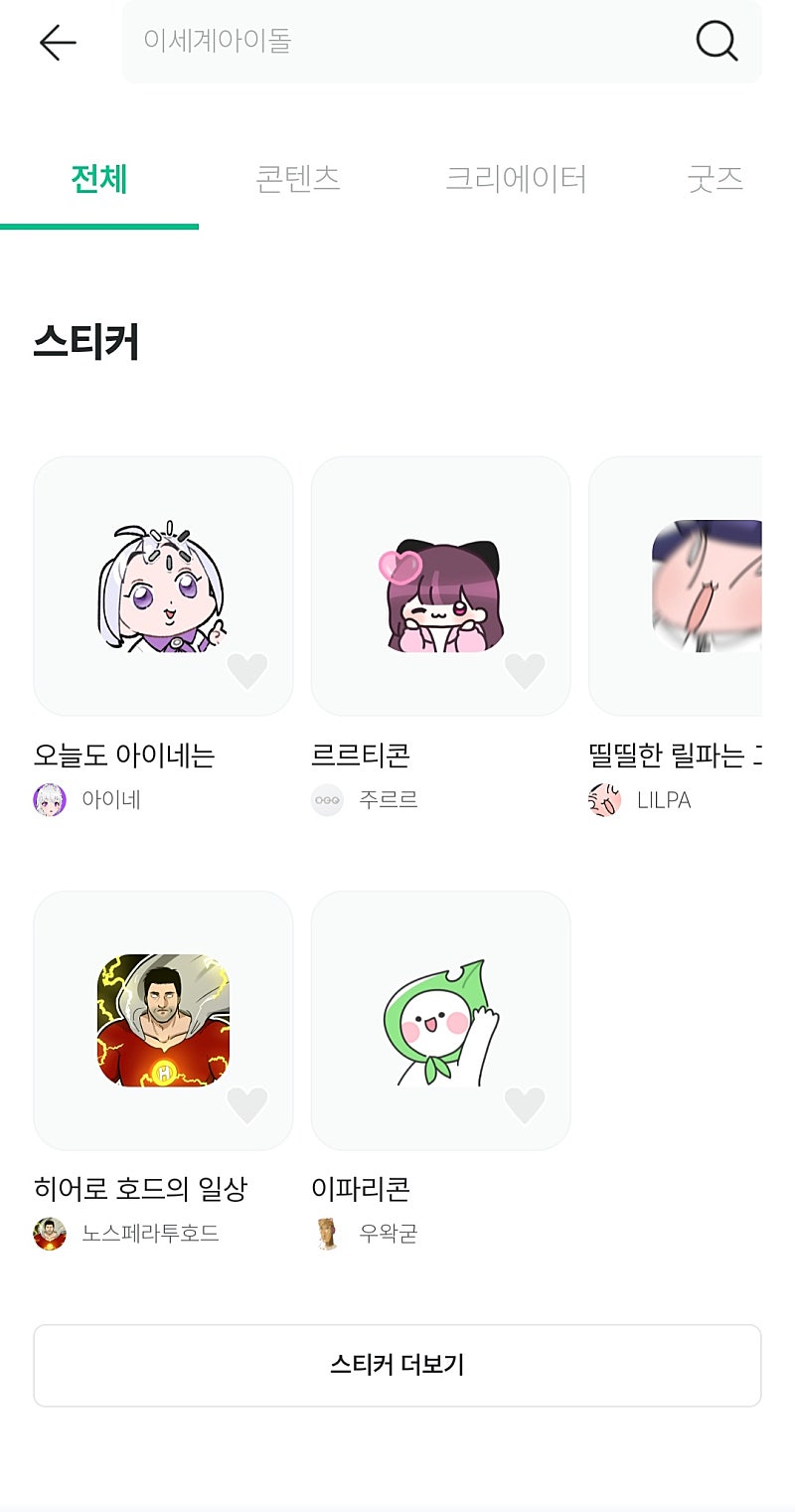Like the 오늘도 아이네는 sticker
This screenshot has height=1512, width=795.
tap(247, 671)
